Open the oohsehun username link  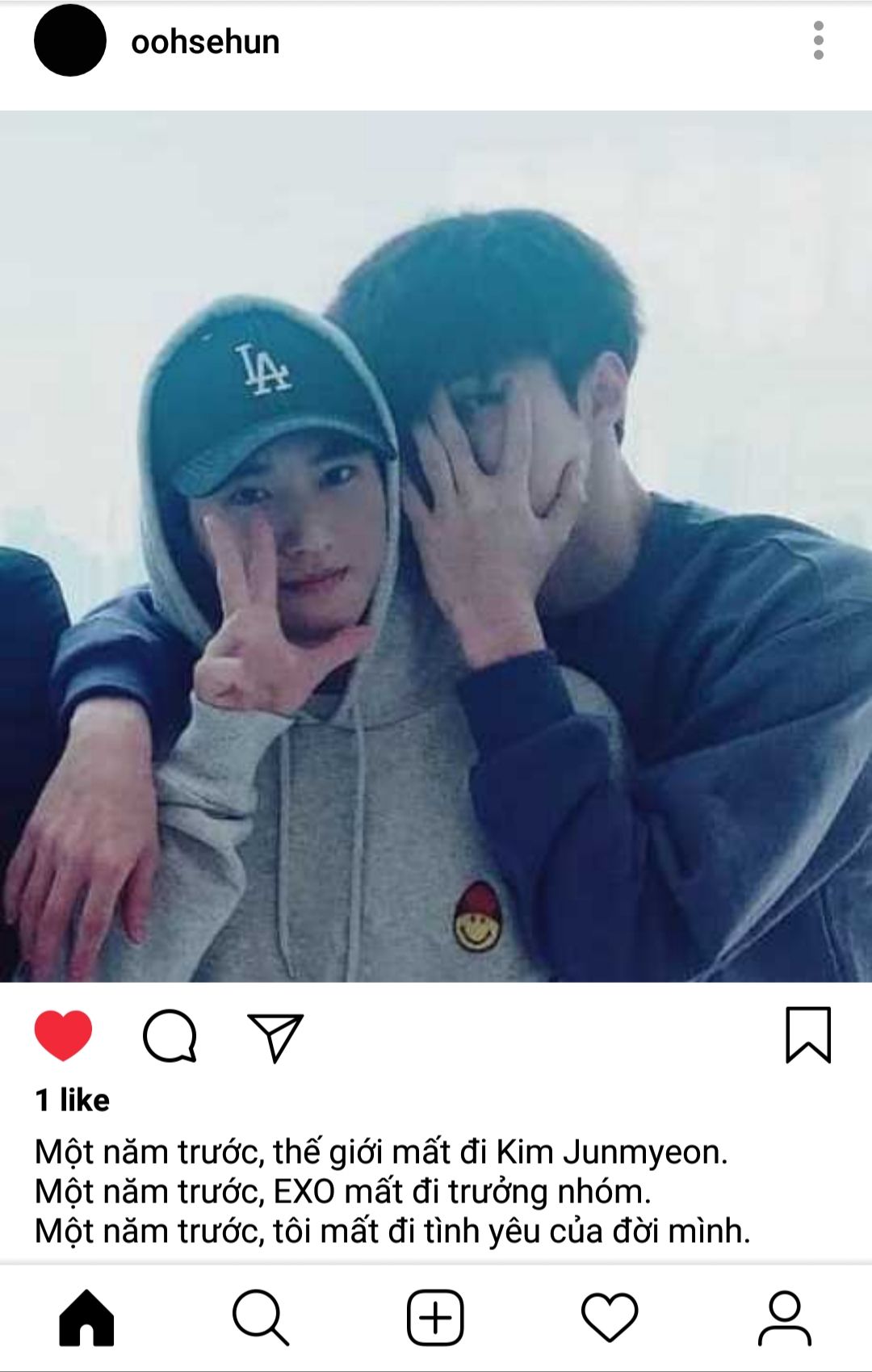205,42
